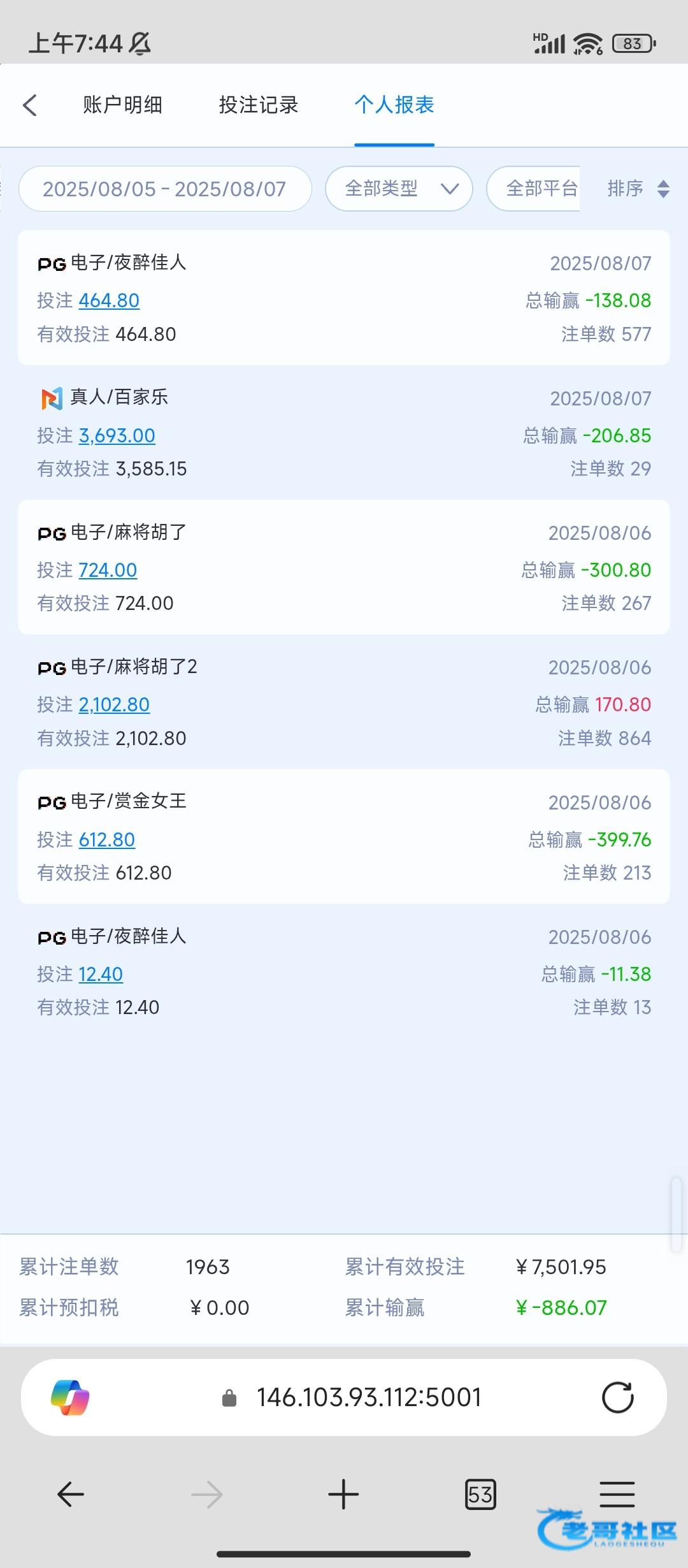Open the 612.80 bet link for 赏金女王
Image resolution: width=688 pixels, height=1568 pixels.
(107, 839)
